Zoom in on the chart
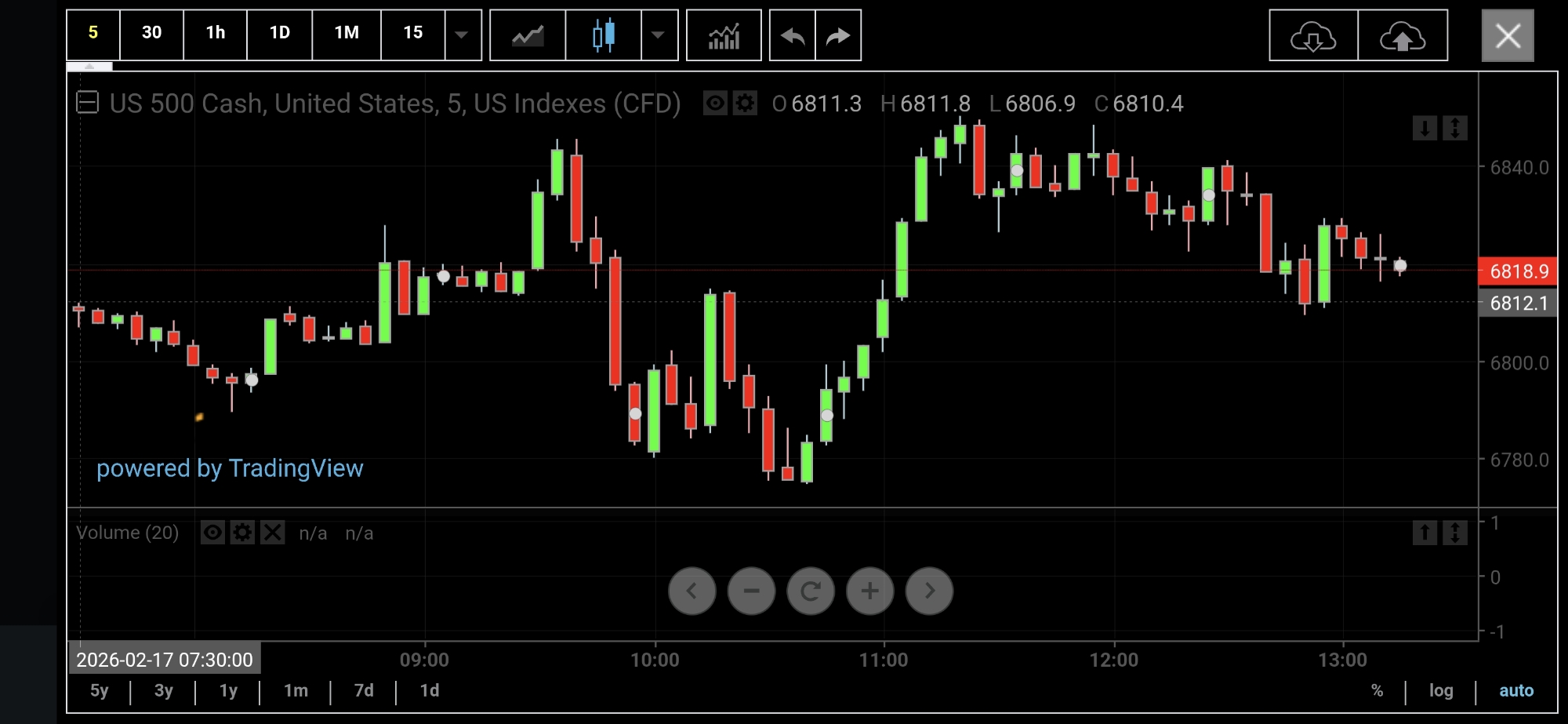 pos(869,591)
